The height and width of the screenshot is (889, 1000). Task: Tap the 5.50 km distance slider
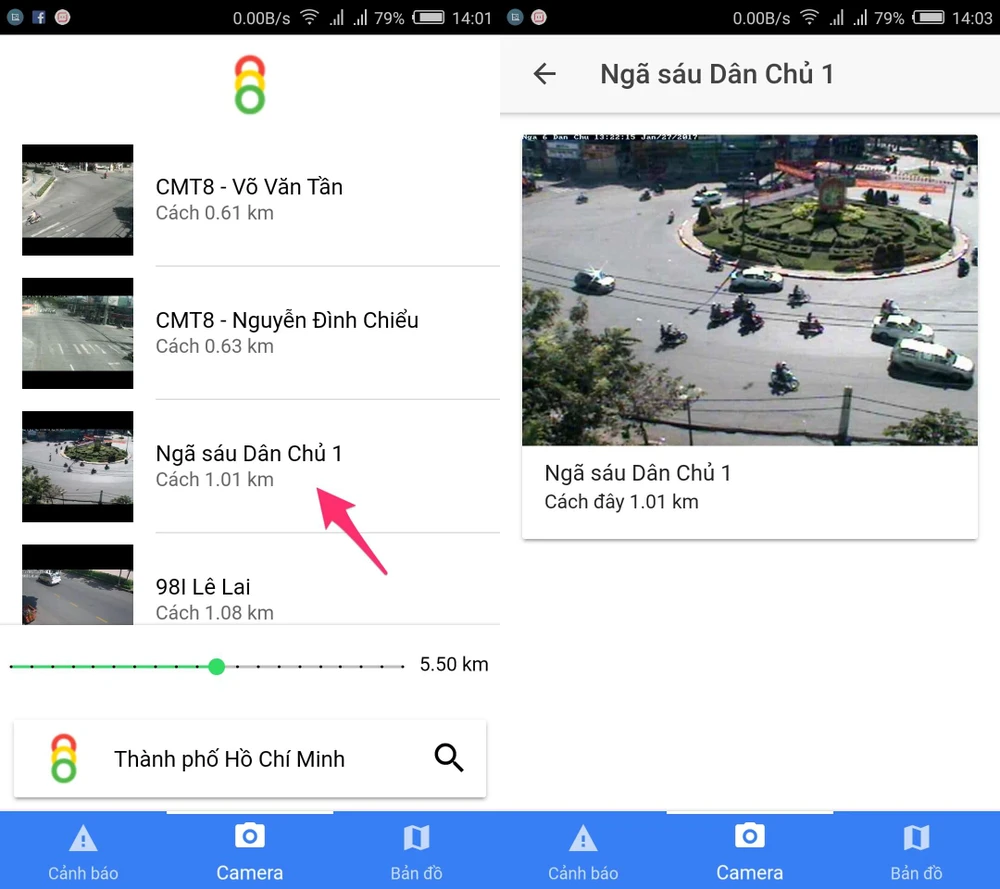[x=217, y=666]
